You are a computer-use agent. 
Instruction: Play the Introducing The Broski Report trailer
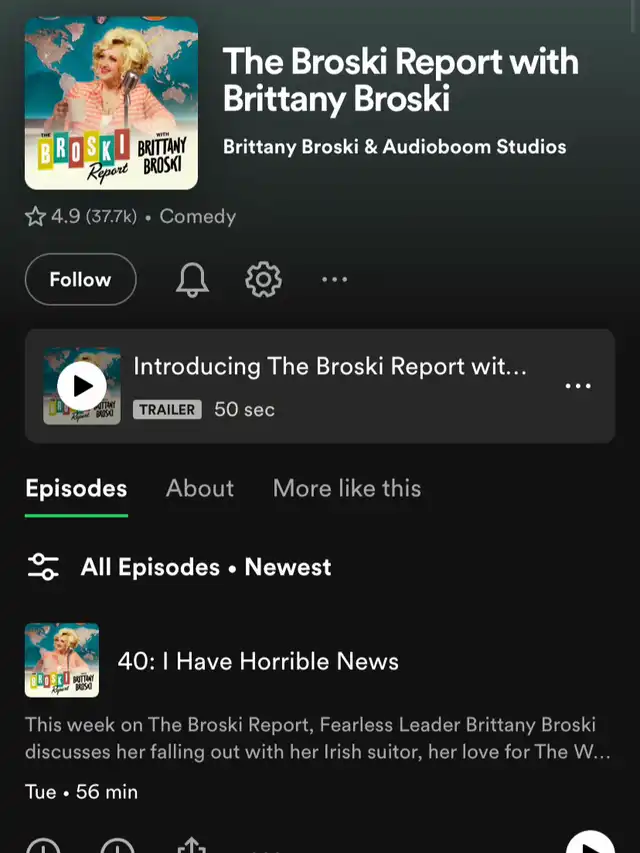coord(82,385)
